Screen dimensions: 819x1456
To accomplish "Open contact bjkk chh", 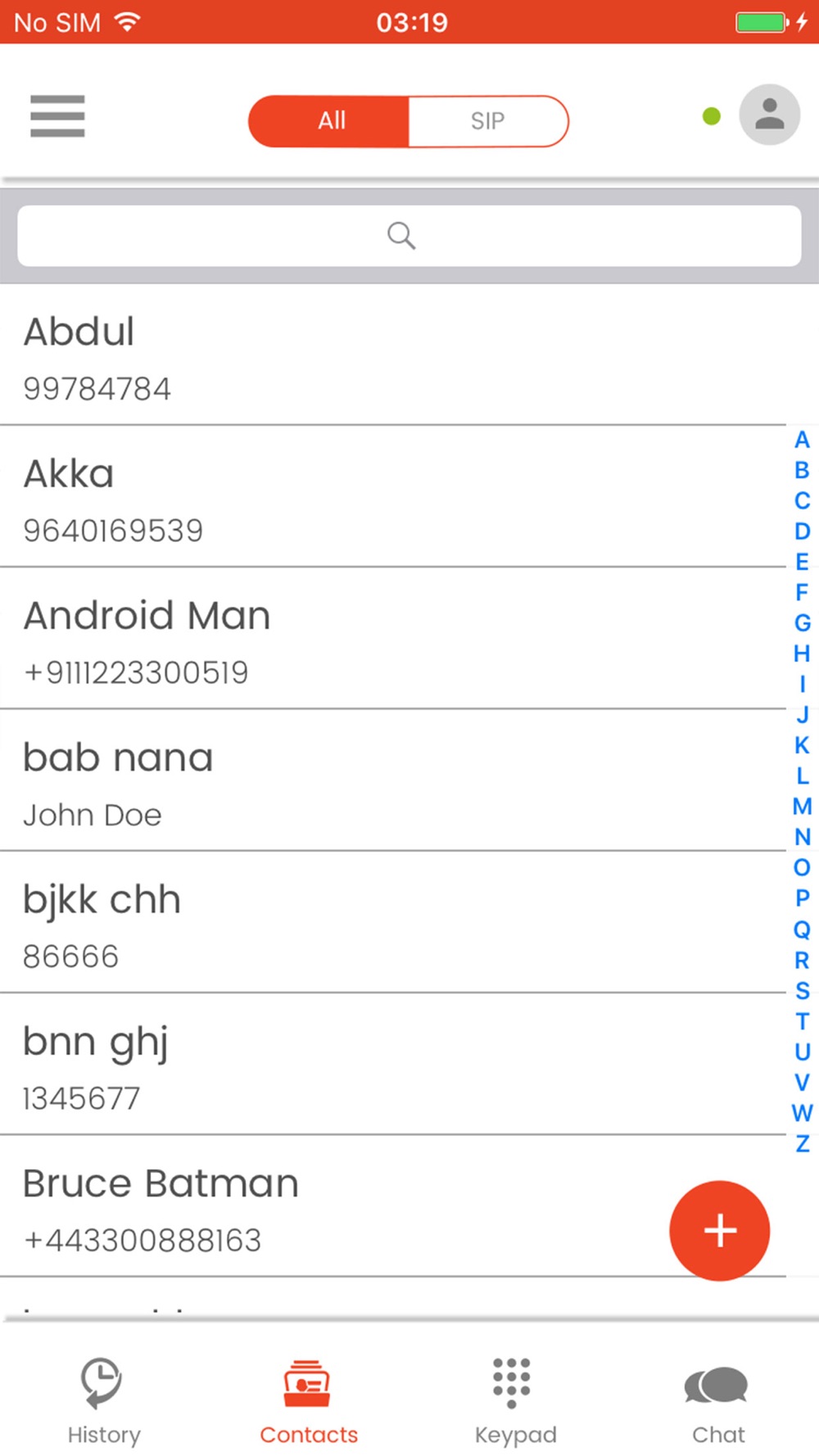I will pos(393,922).
